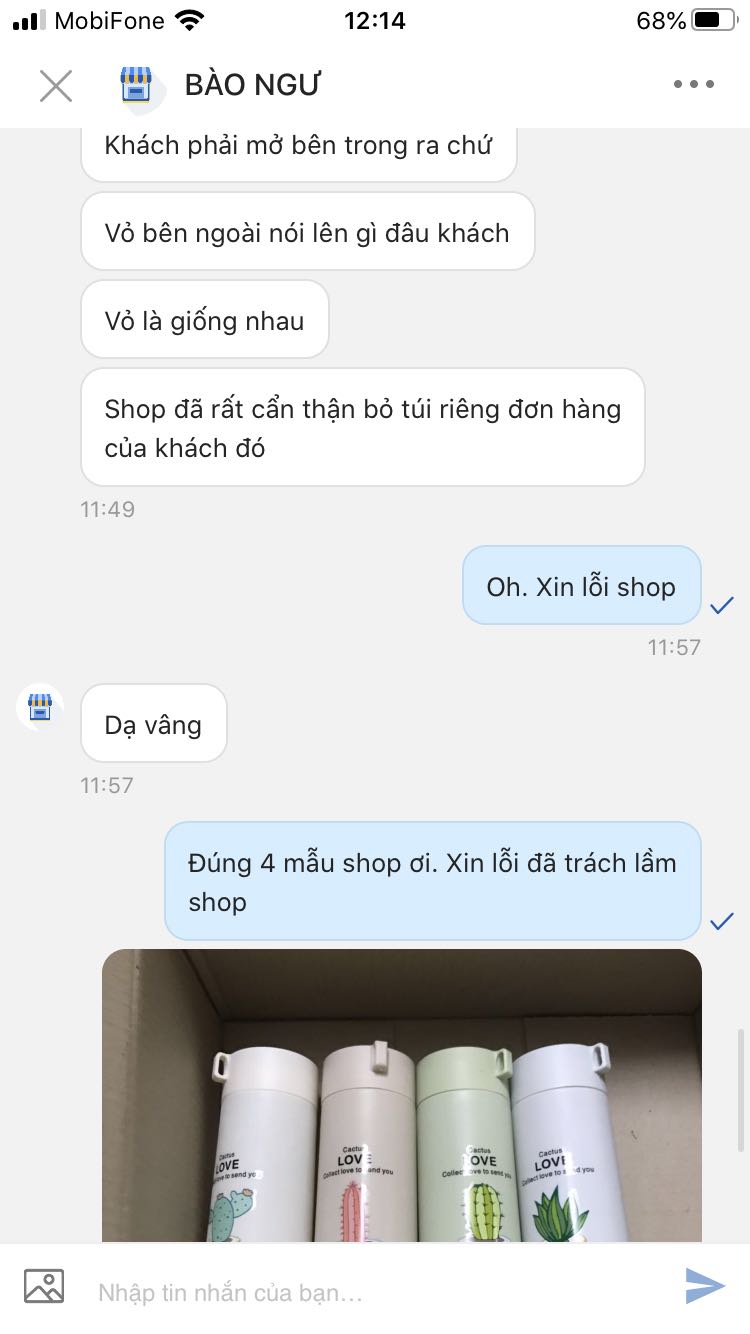Tap the shop name 'BÀO NGƯ' title
The image size is (750, 1334).
click(x=249, y=84)
